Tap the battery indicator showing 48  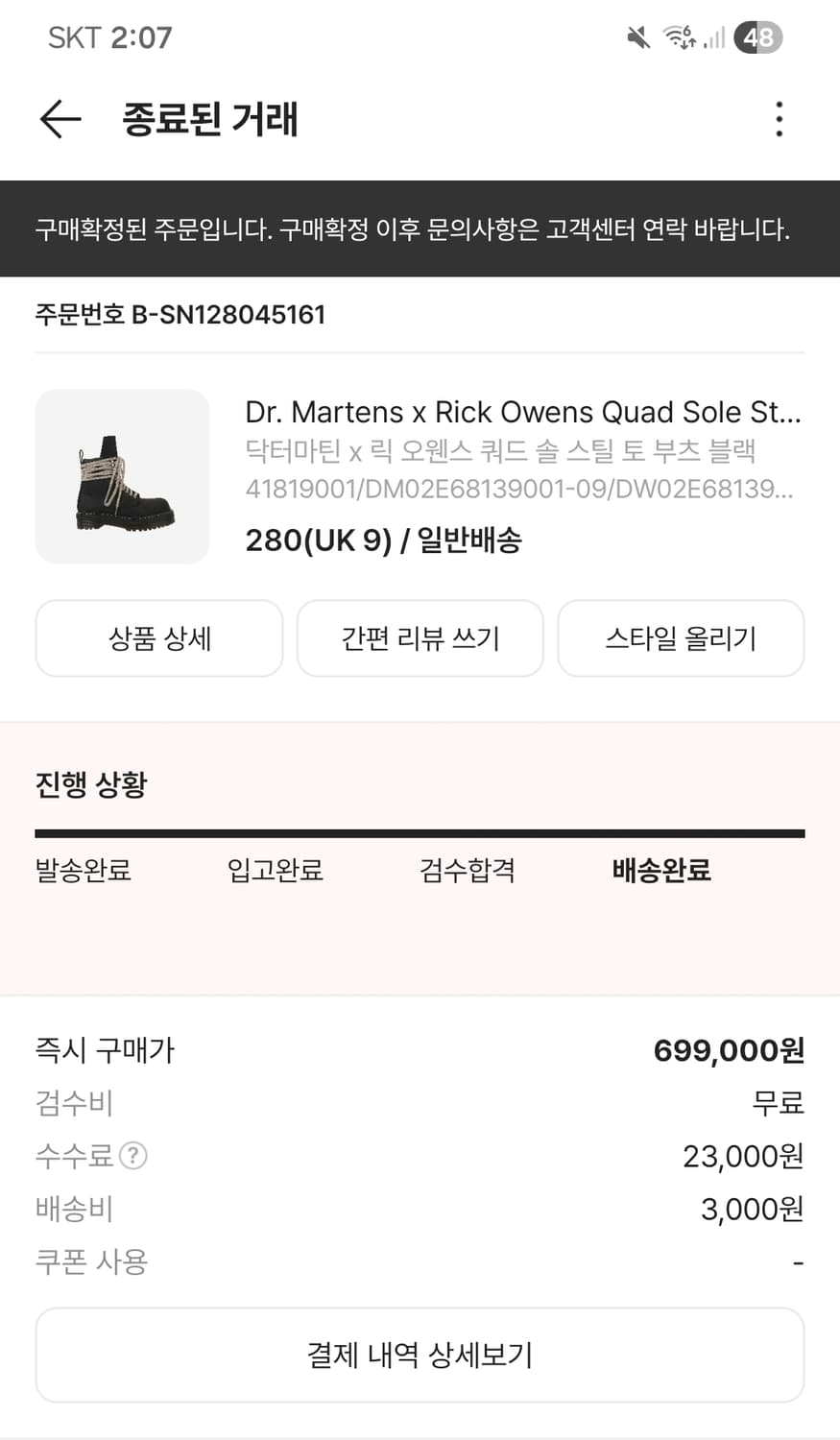(x=757, y=36)
